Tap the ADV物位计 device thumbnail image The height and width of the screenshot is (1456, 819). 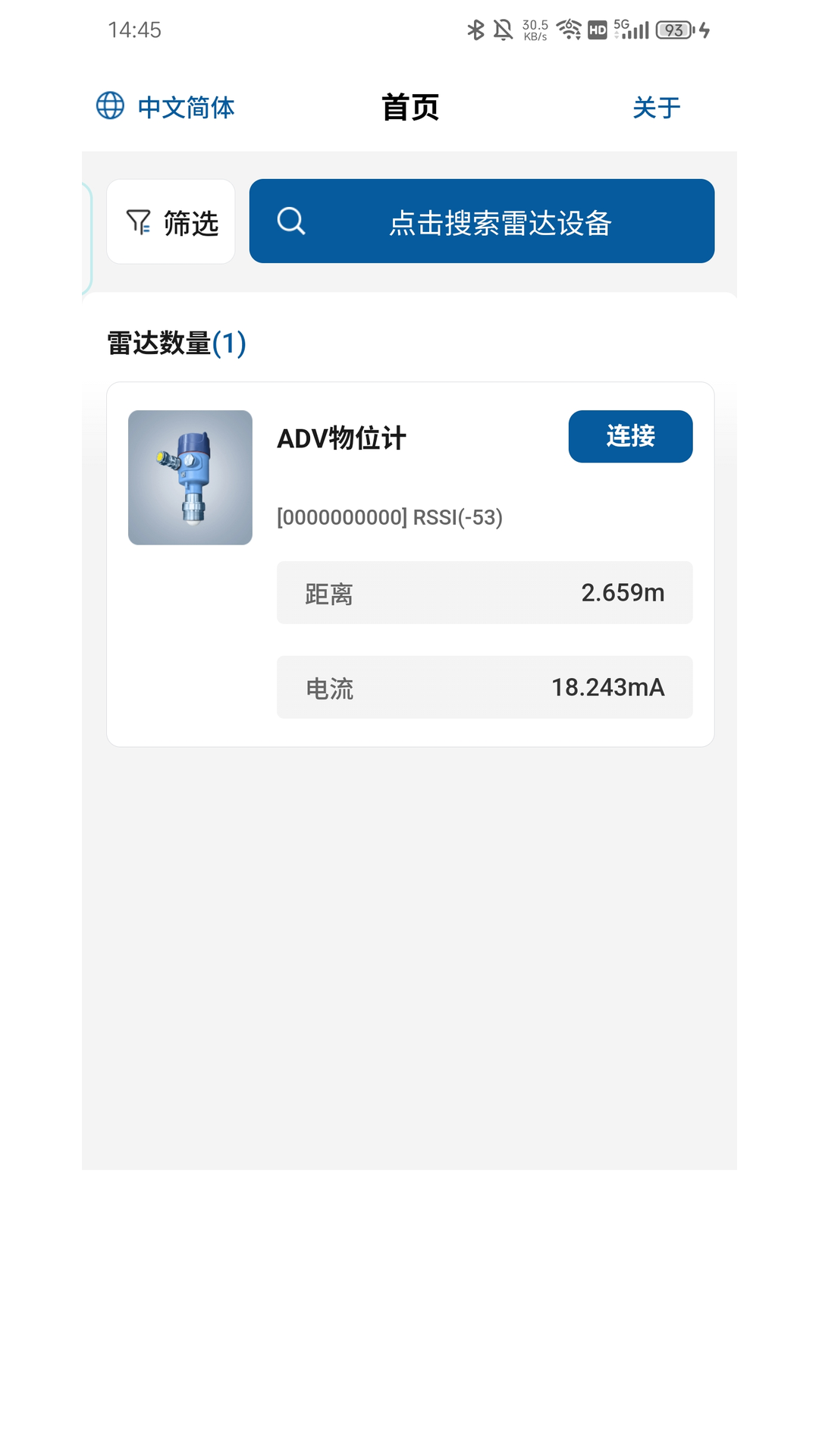(x=190, y=478)
